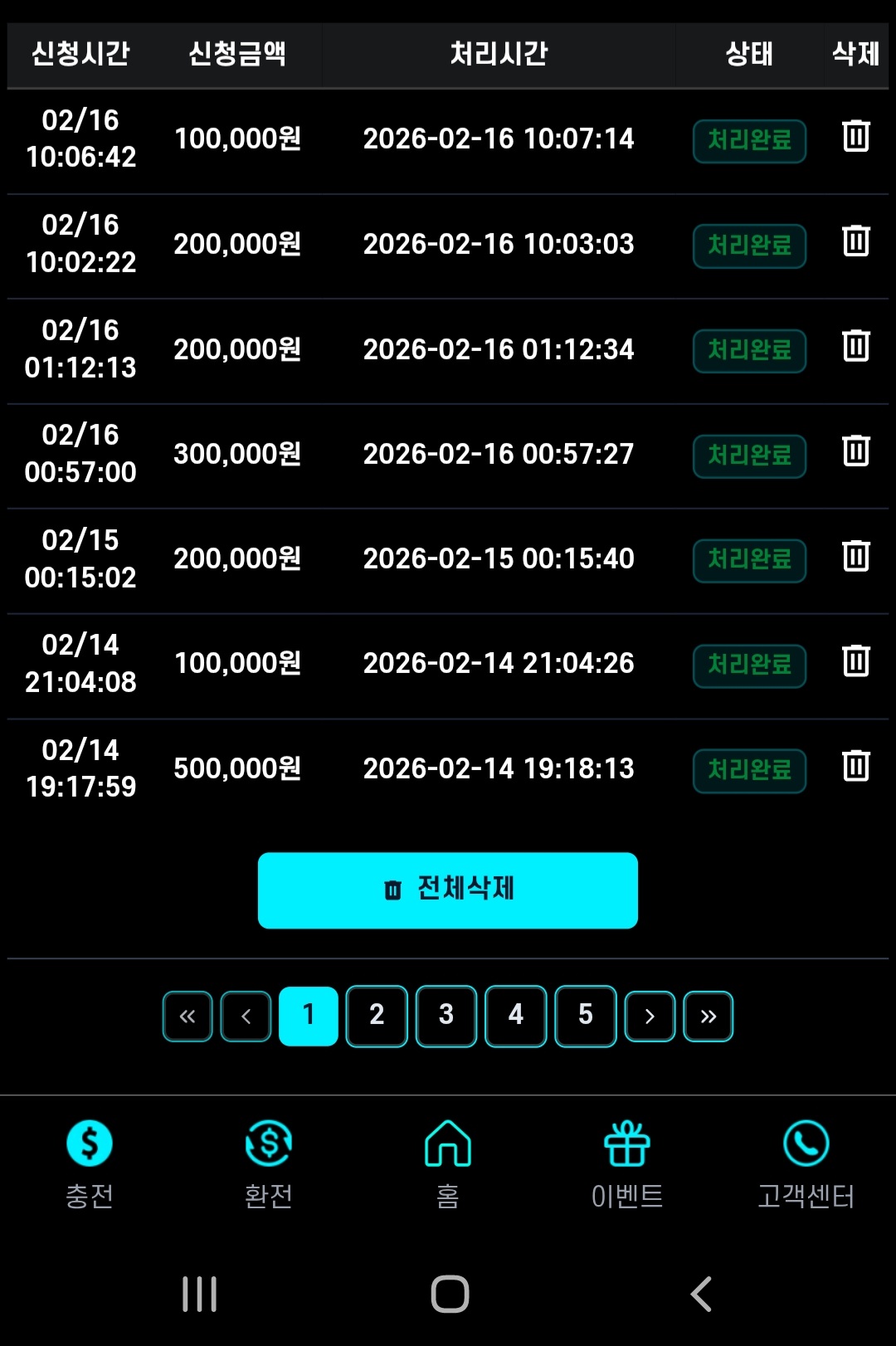Screen dimensions: 896x1346
Task: Delete the 300,000원 request row
Action: pyautogui.click(x=855, y=451)
